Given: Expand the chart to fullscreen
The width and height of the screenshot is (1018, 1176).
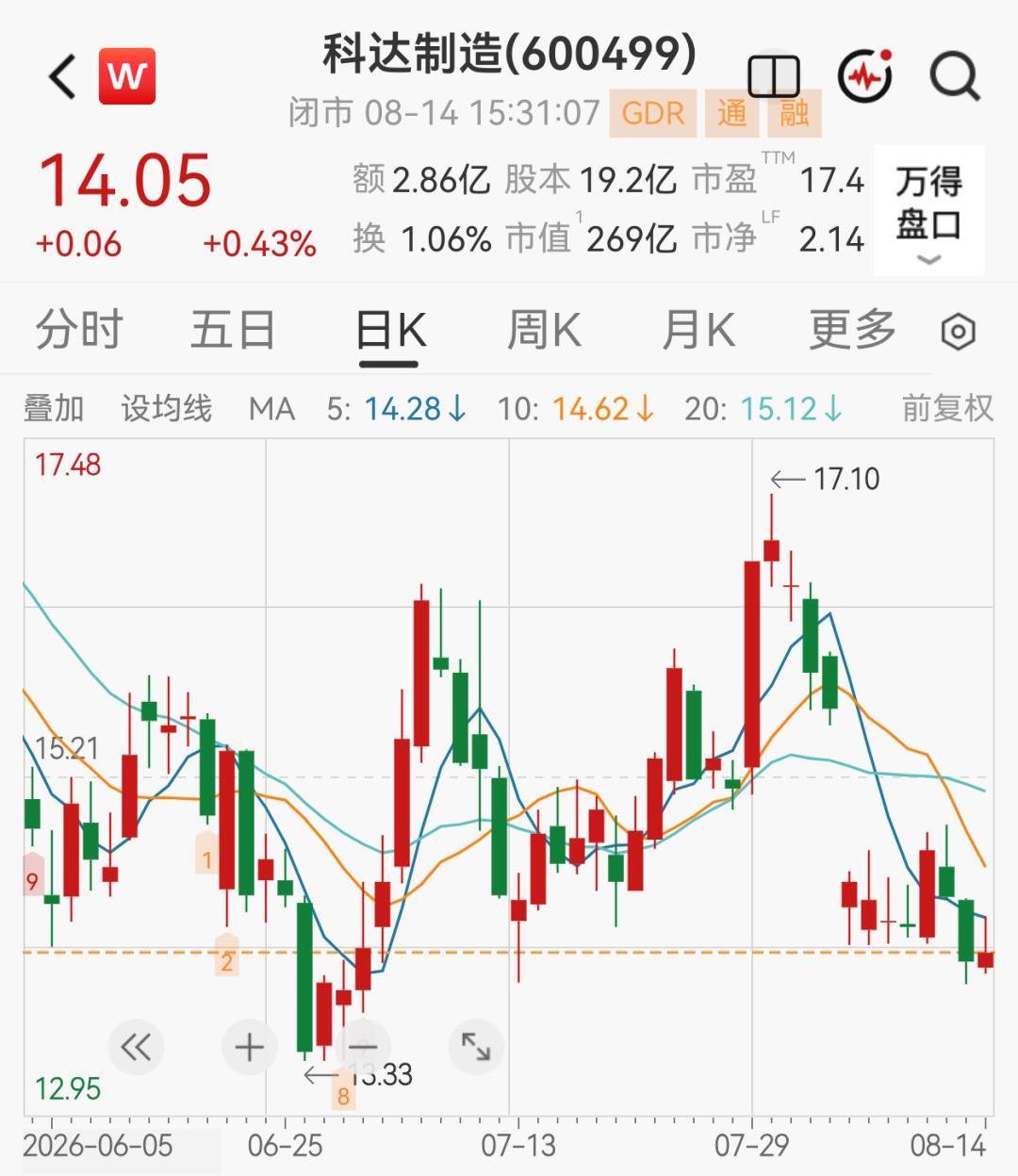Looking at the screenshot, I should pos(476,1047).
